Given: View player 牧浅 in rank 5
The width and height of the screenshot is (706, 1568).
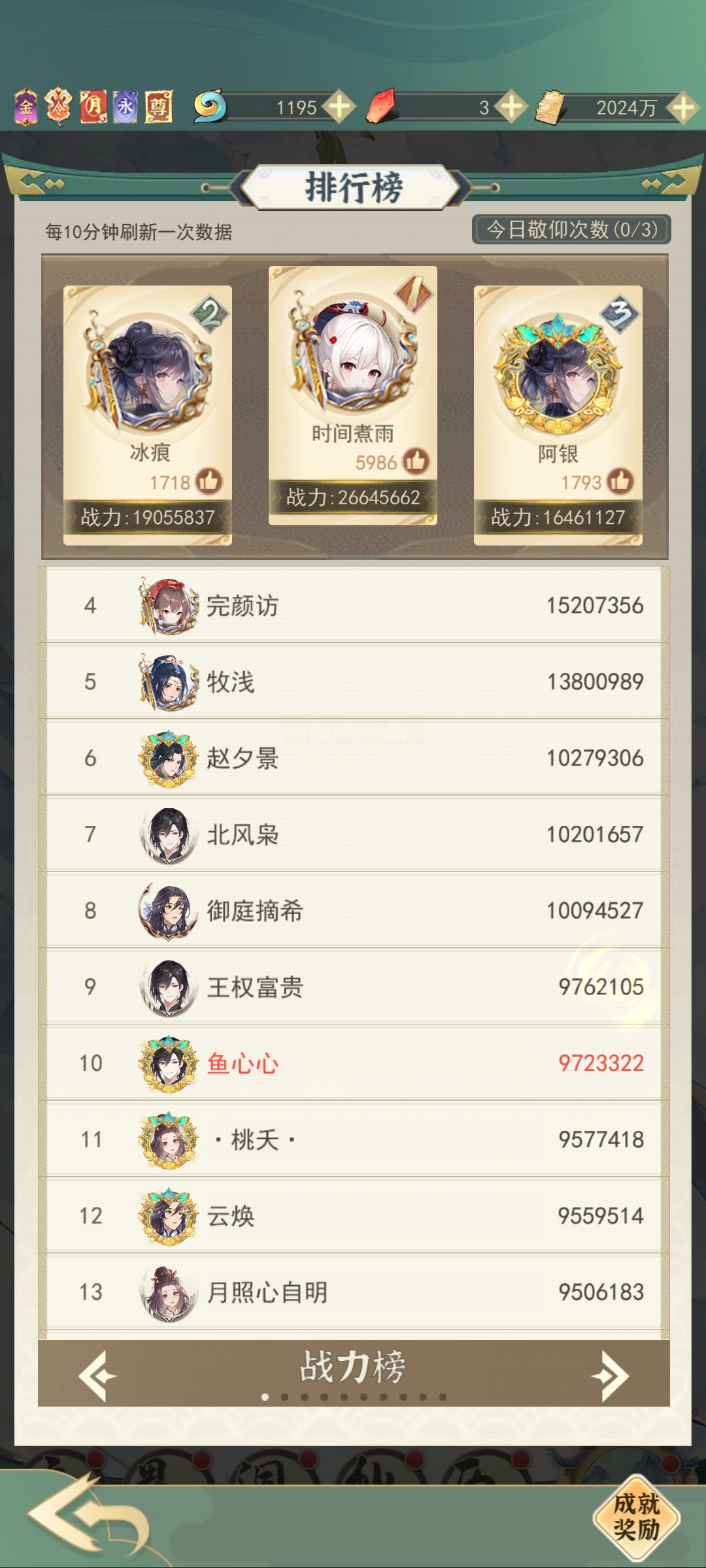Looking at the screenshot, I should click(354, 681).
